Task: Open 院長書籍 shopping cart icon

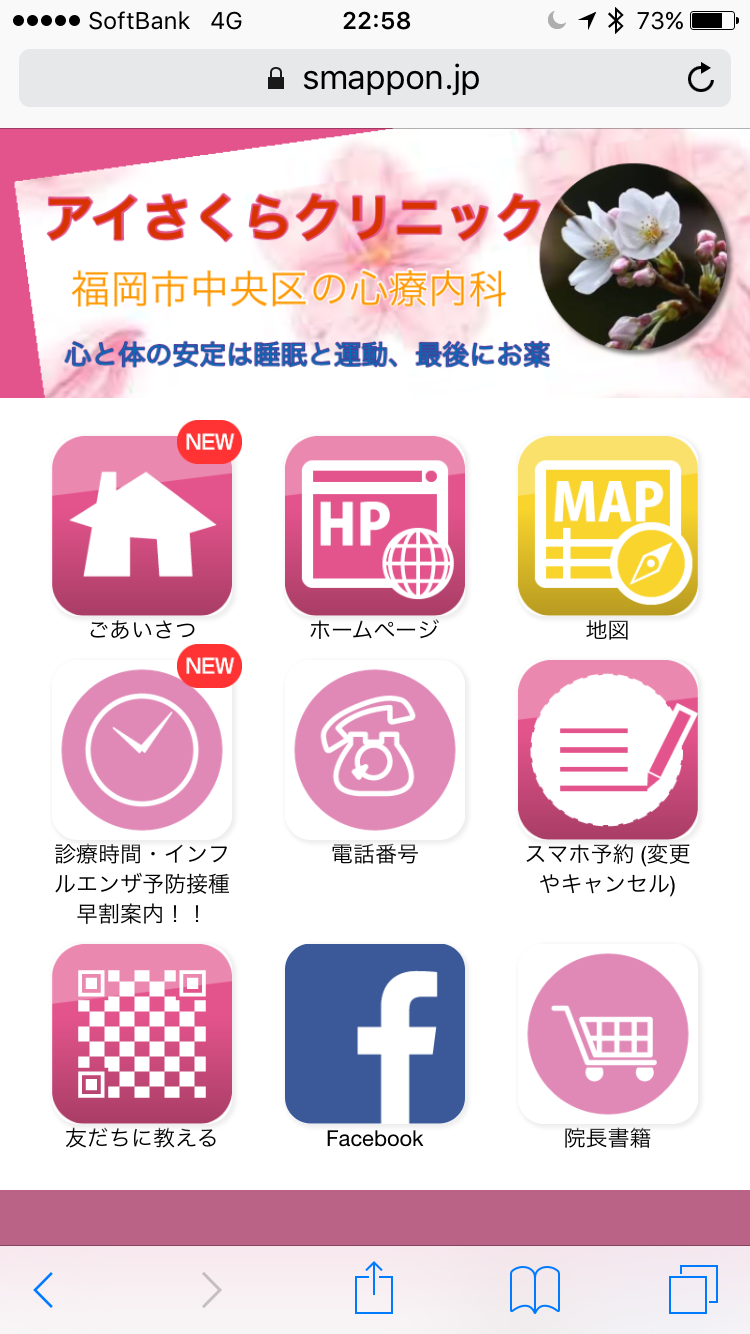Action: click(x=607, y=1034)
